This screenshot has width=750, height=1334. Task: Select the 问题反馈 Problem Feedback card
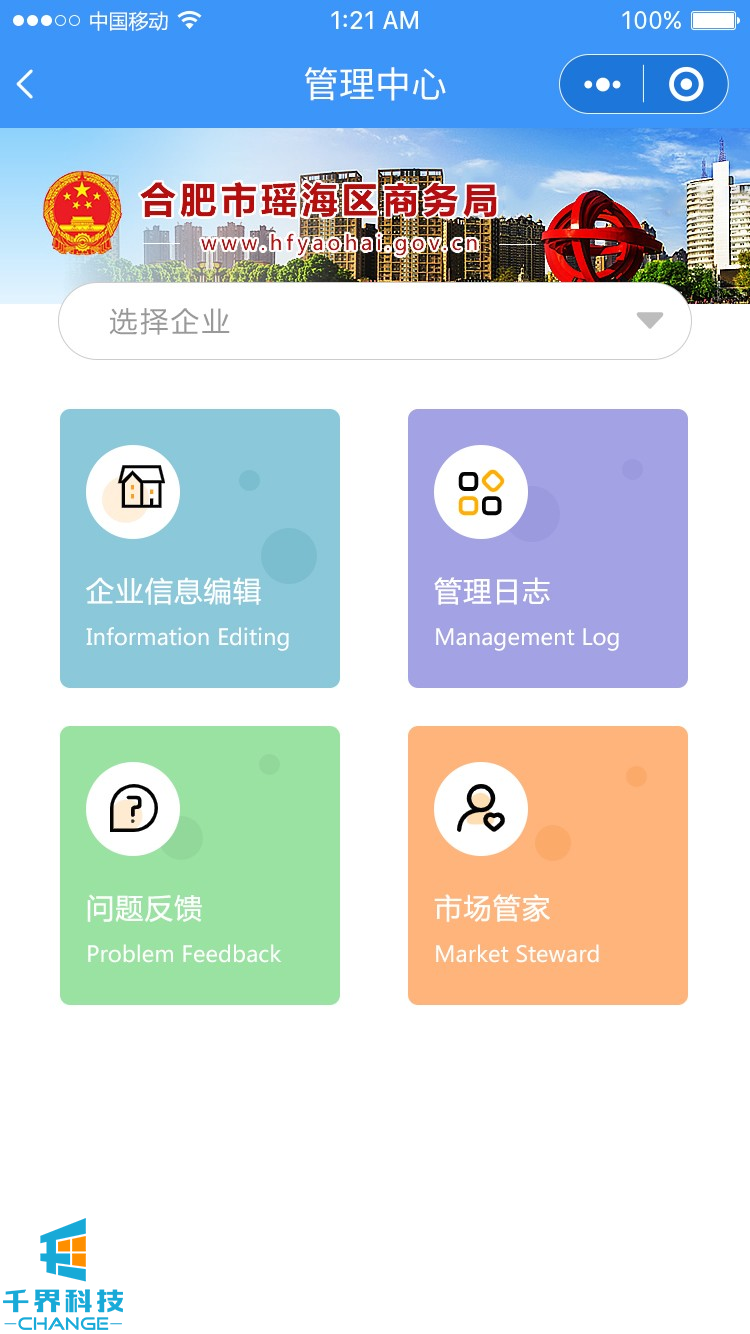[x=200, y=865]
